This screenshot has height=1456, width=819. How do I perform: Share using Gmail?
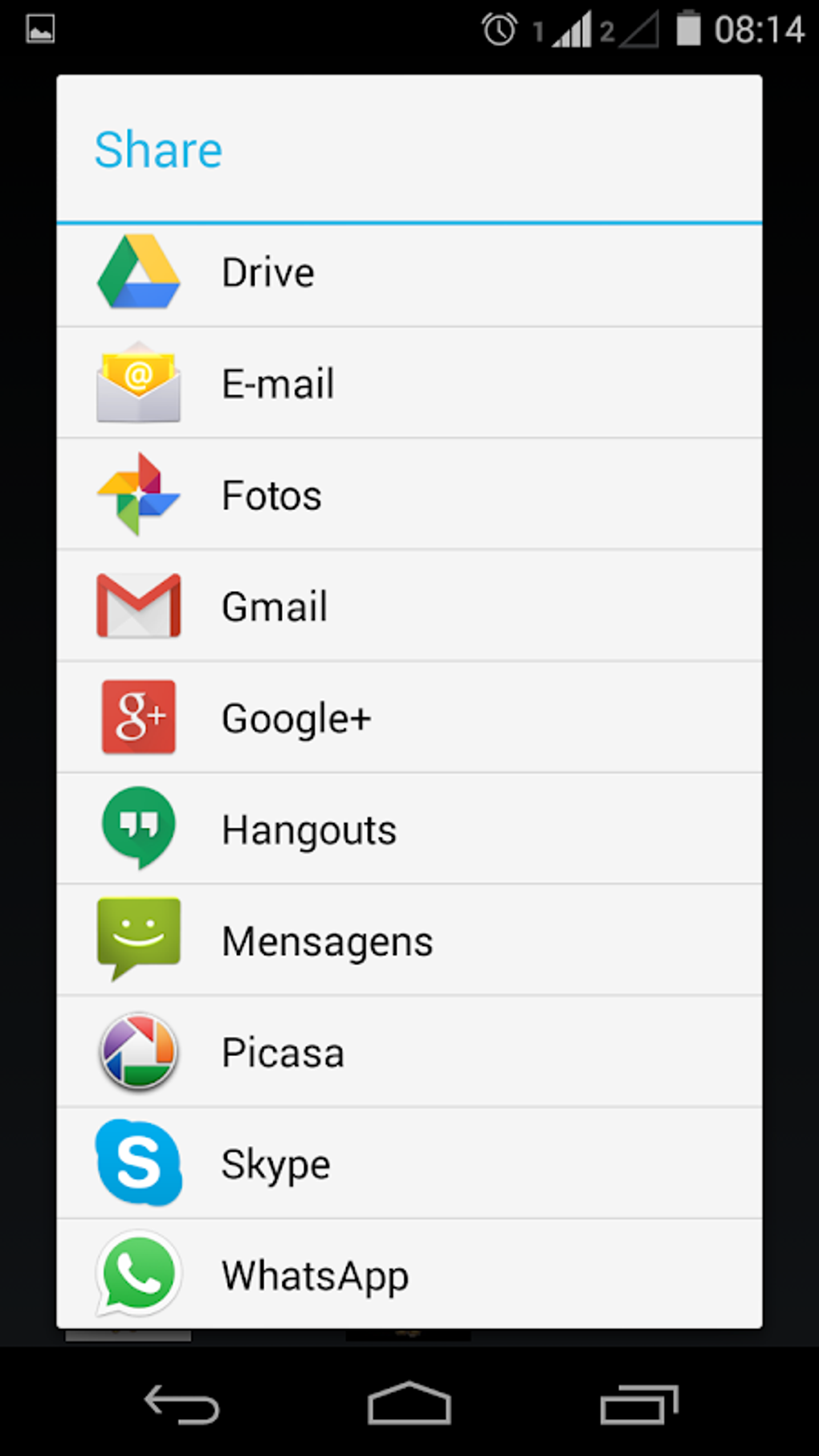coord(409,606)
